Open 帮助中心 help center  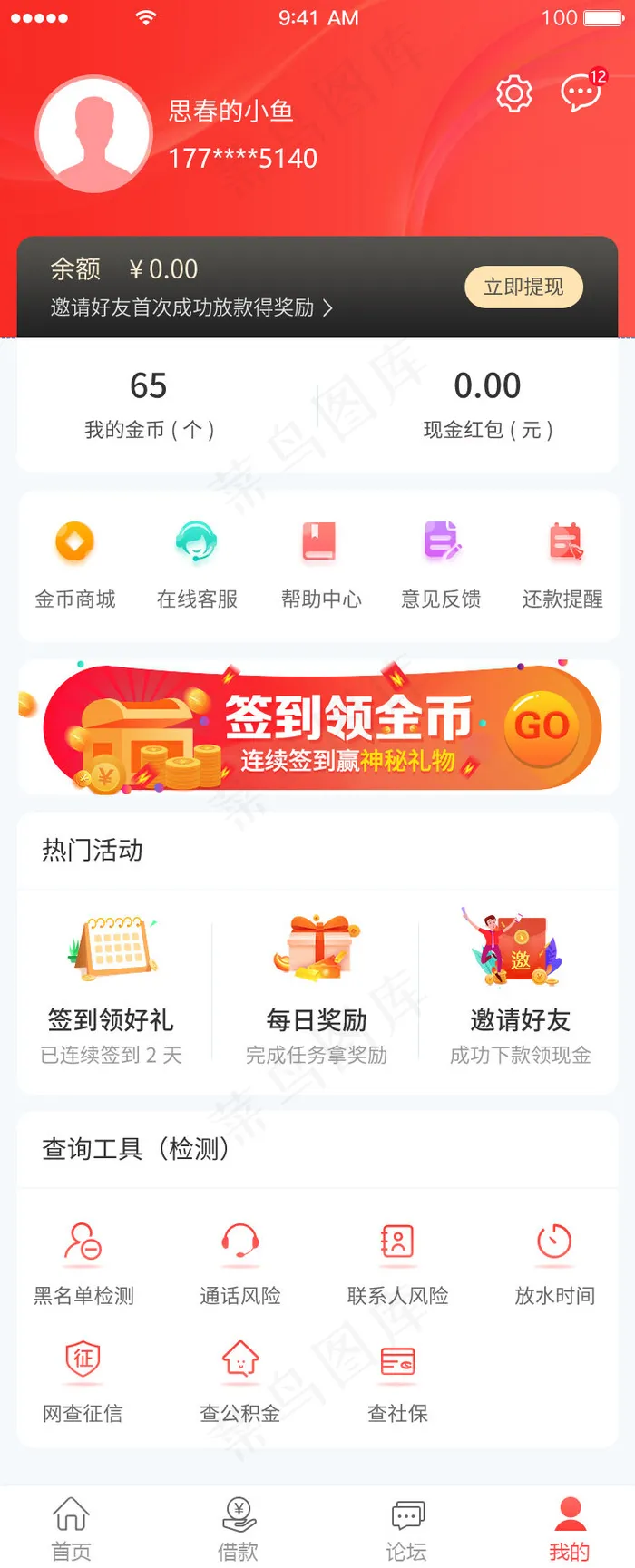point(320,562)
